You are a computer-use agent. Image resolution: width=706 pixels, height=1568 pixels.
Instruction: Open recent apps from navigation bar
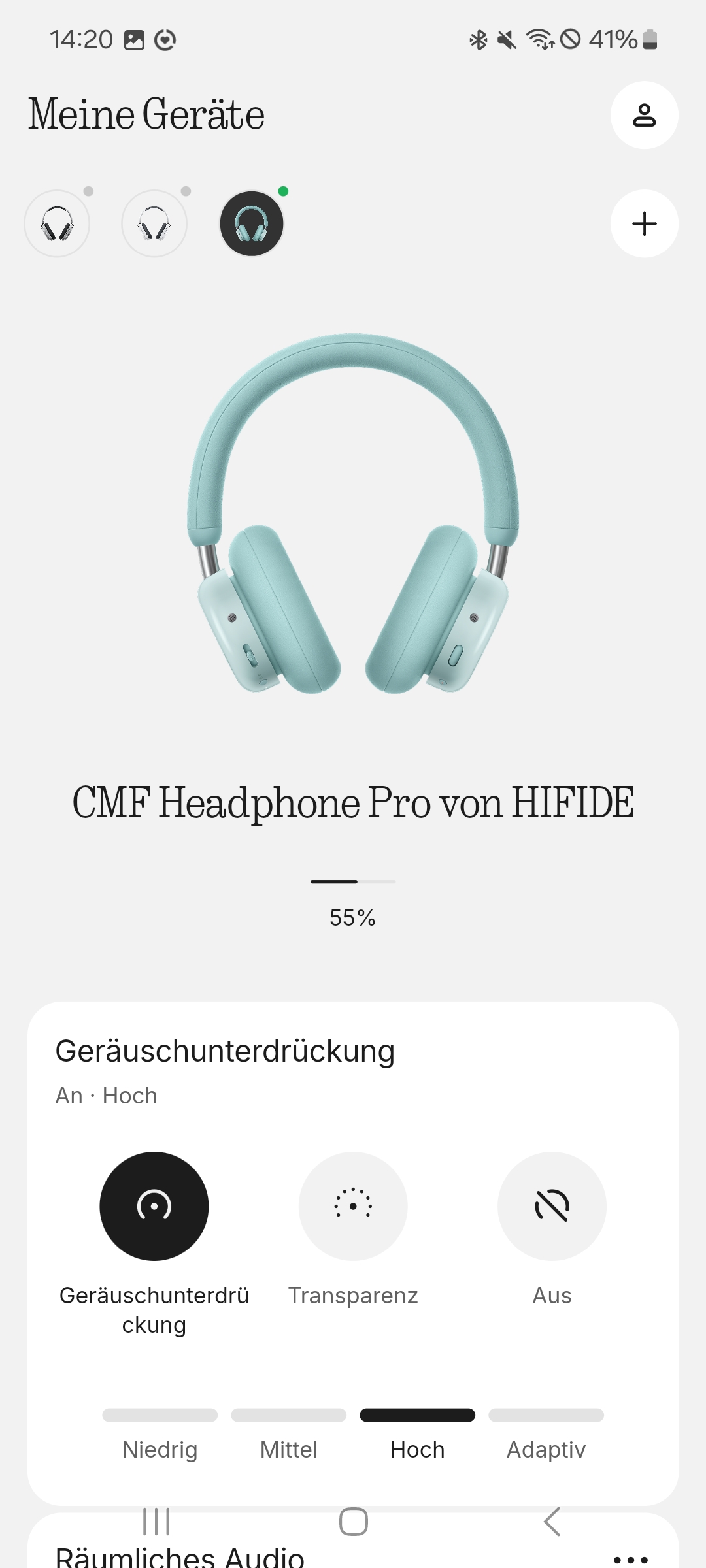click(x=156, y=1522)
